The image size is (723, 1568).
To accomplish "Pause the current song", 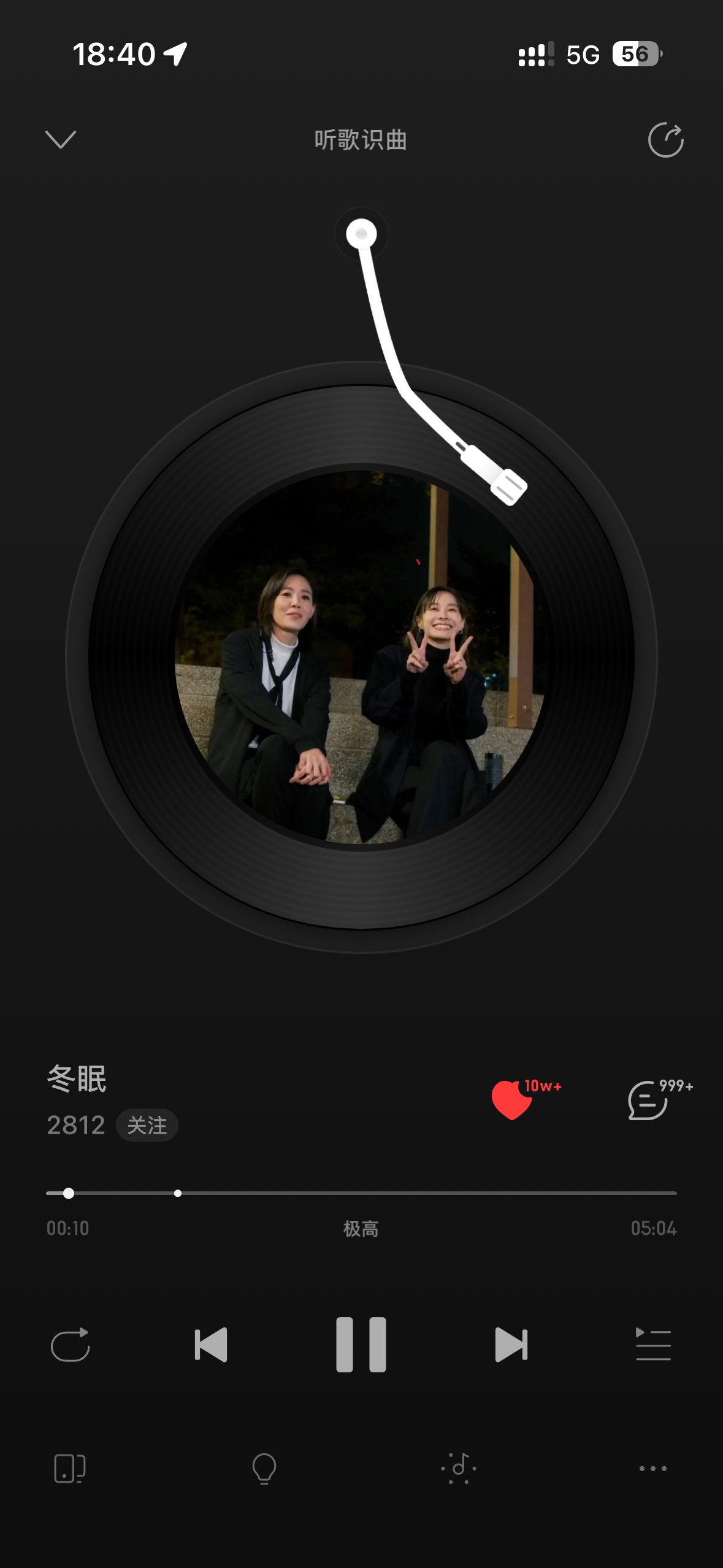I will (361, 1345).
